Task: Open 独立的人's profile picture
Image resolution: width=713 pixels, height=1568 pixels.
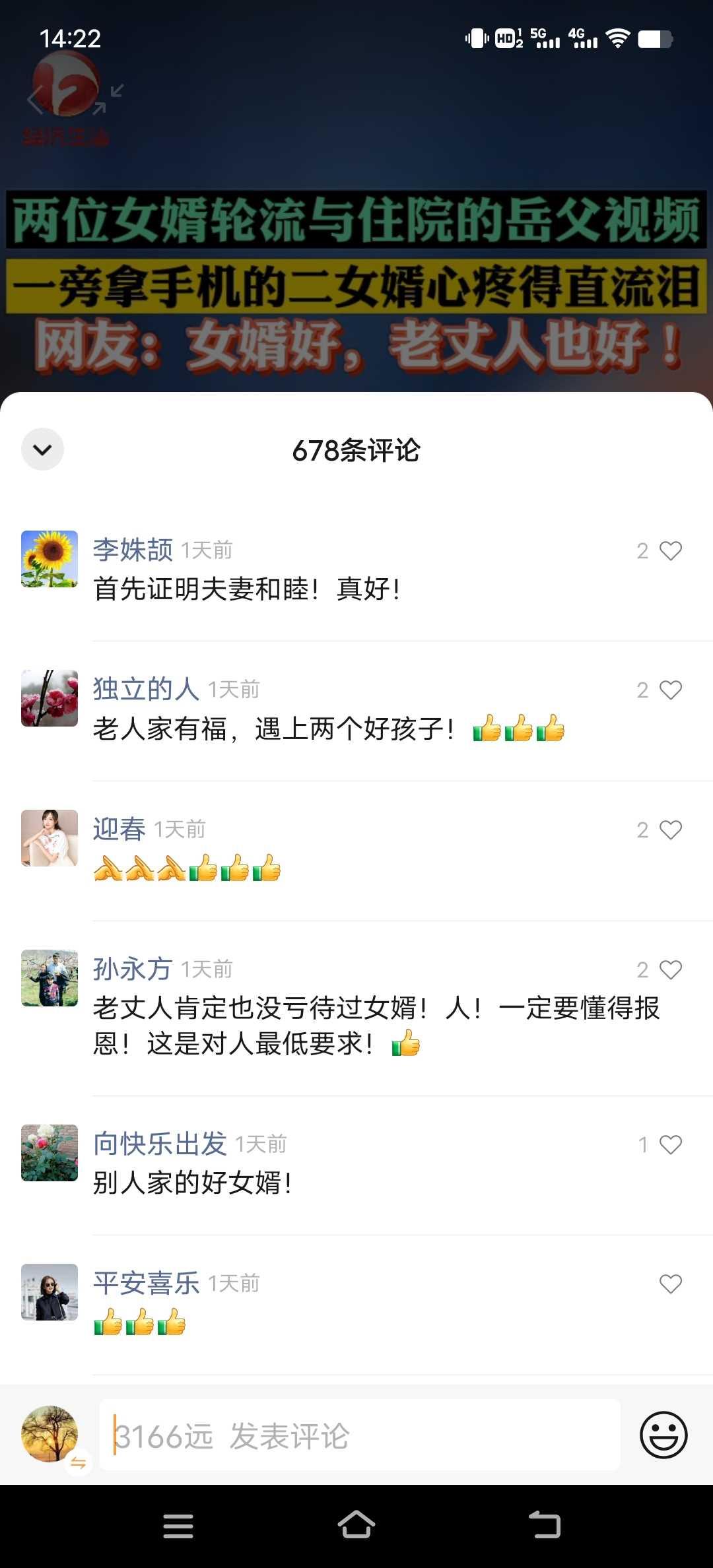Action: 50,698
